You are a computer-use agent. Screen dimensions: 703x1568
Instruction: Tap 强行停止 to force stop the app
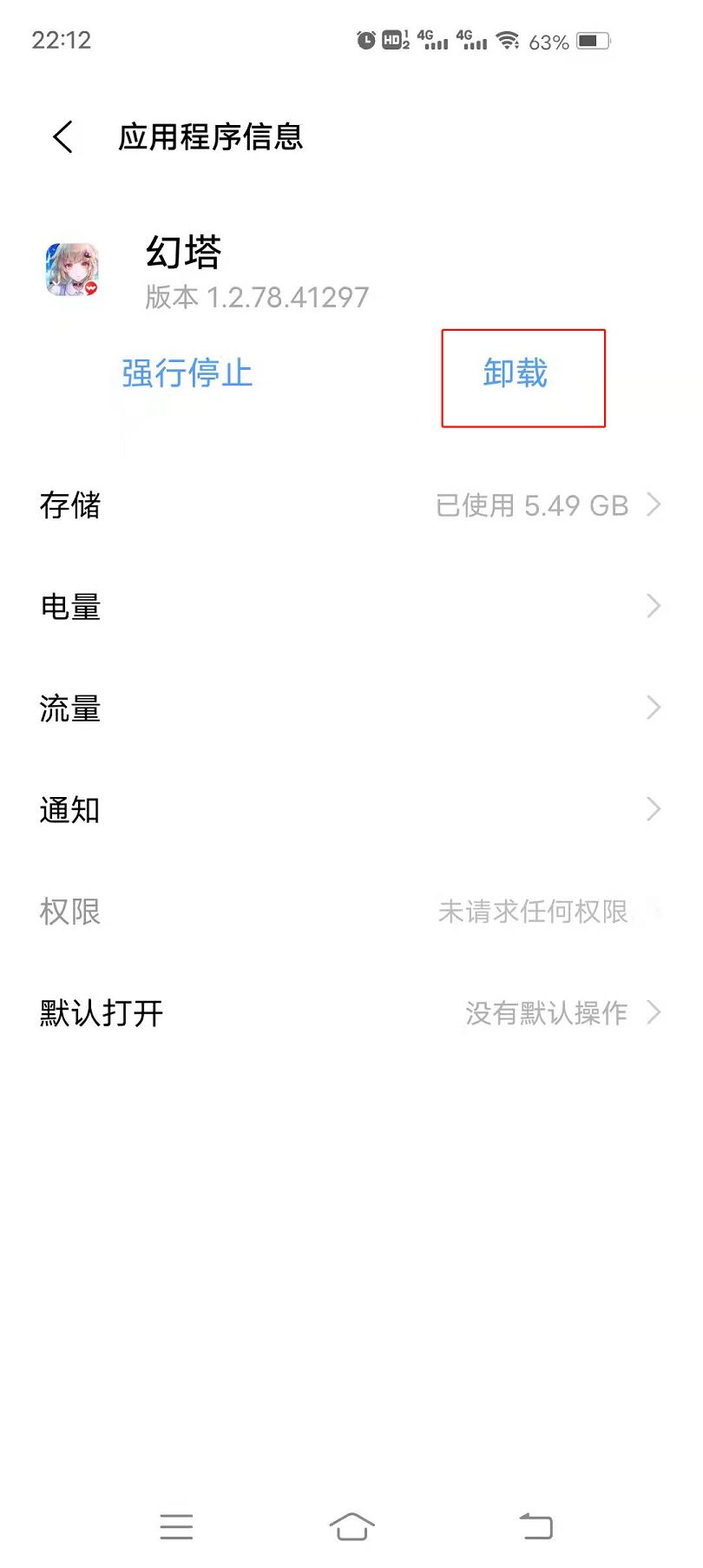pyautogui.click(x=187, y=374)
